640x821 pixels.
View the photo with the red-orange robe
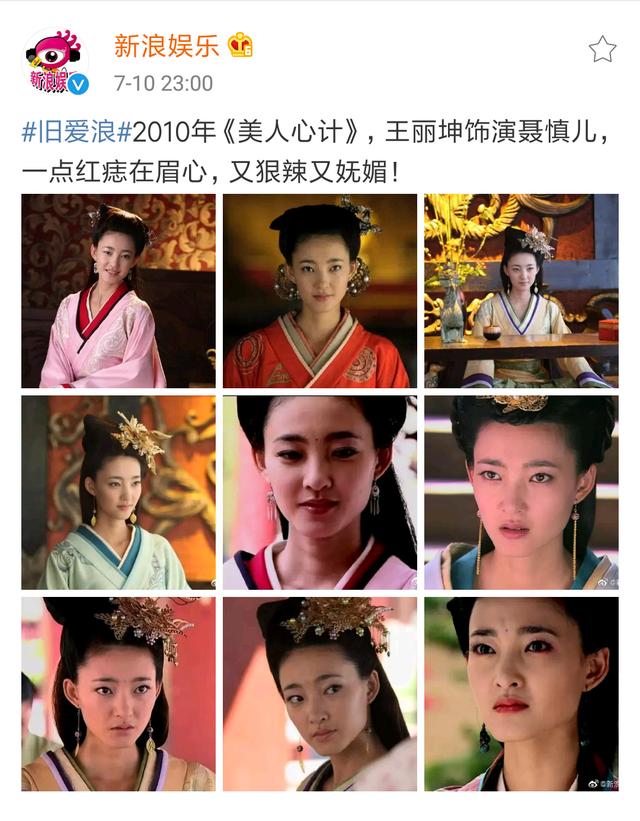pyautogui.click(x=320, y=291)
